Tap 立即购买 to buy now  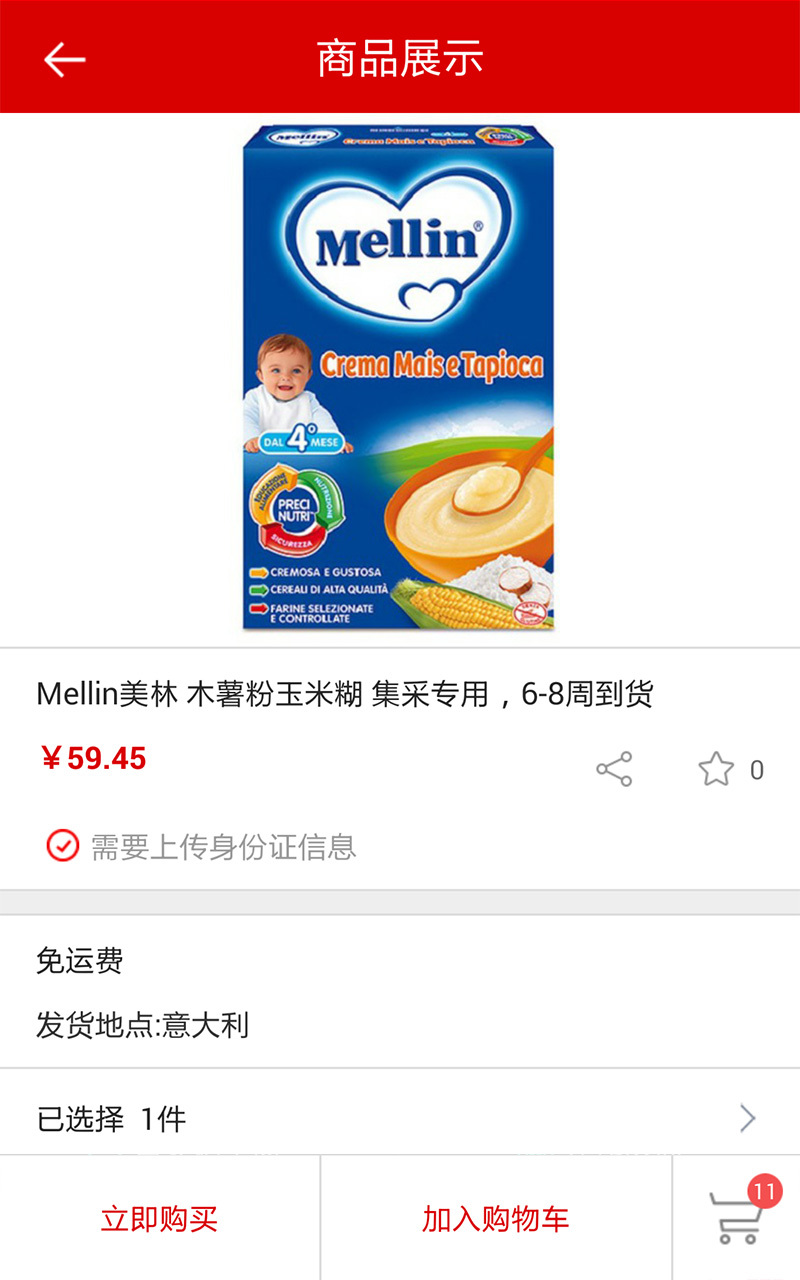tap(159, 1219)
